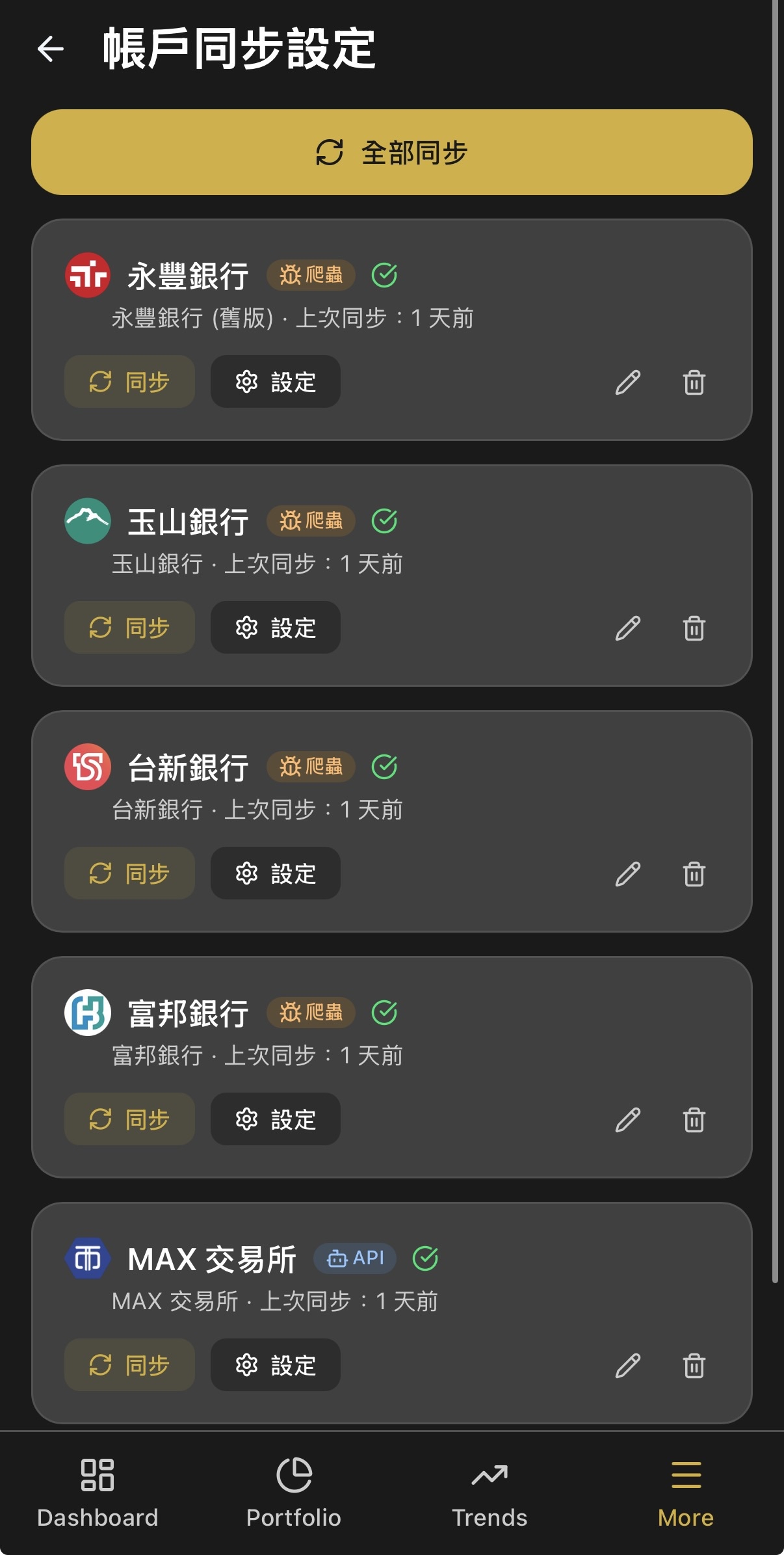This screenshot has width=784, height=1555.
Task: Tap 設定 button for 富邦銀行
Action: click(275, 1120)
